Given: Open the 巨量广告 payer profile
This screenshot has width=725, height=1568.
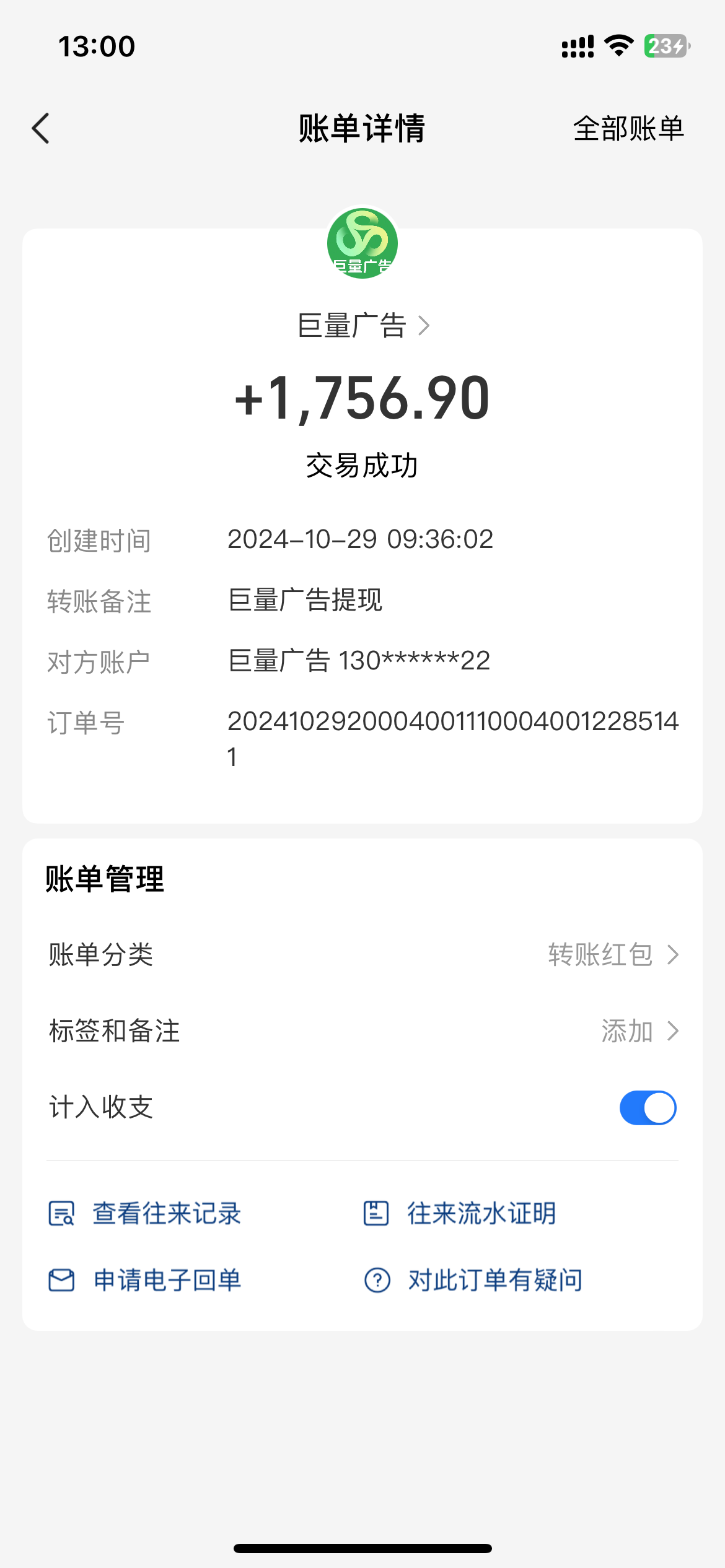Looking at the screenshot, I should [x=362, y=326].
